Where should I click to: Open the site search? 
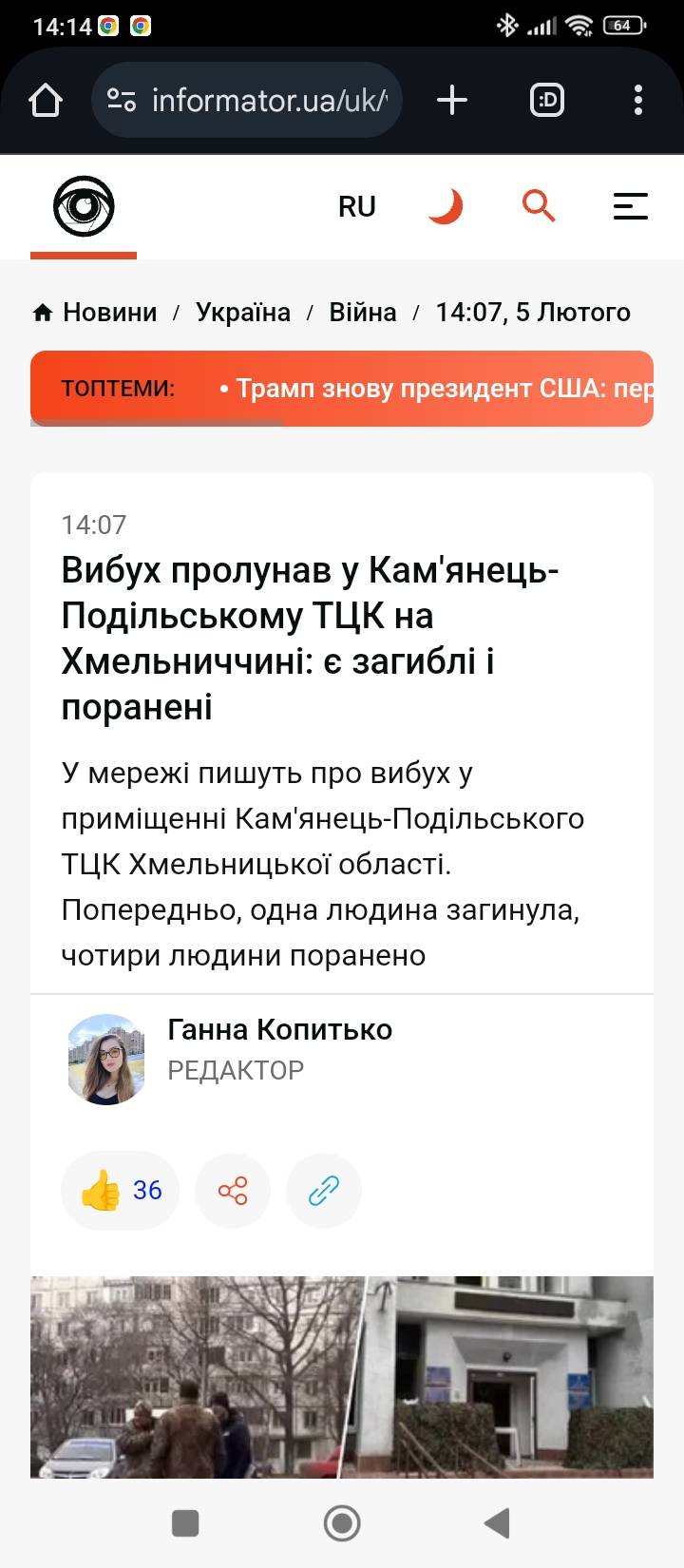pos(539,205)
